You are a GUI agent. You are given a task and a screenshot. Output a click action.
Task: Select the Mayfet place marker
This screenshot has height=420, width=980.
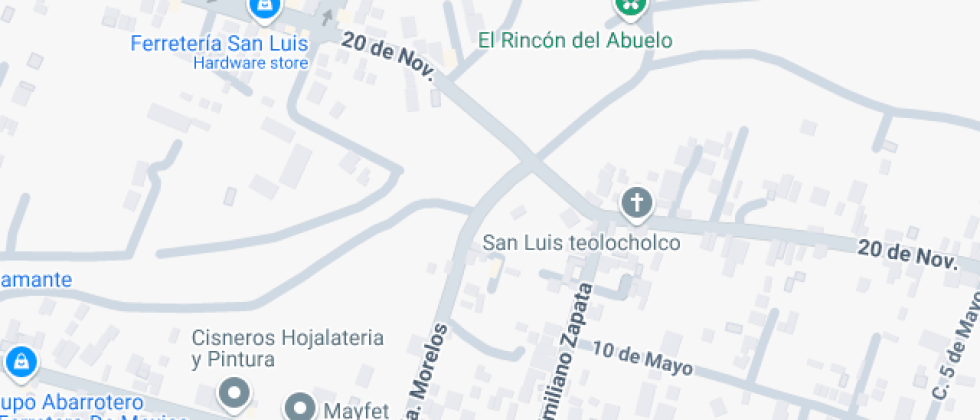coord(300,406)
